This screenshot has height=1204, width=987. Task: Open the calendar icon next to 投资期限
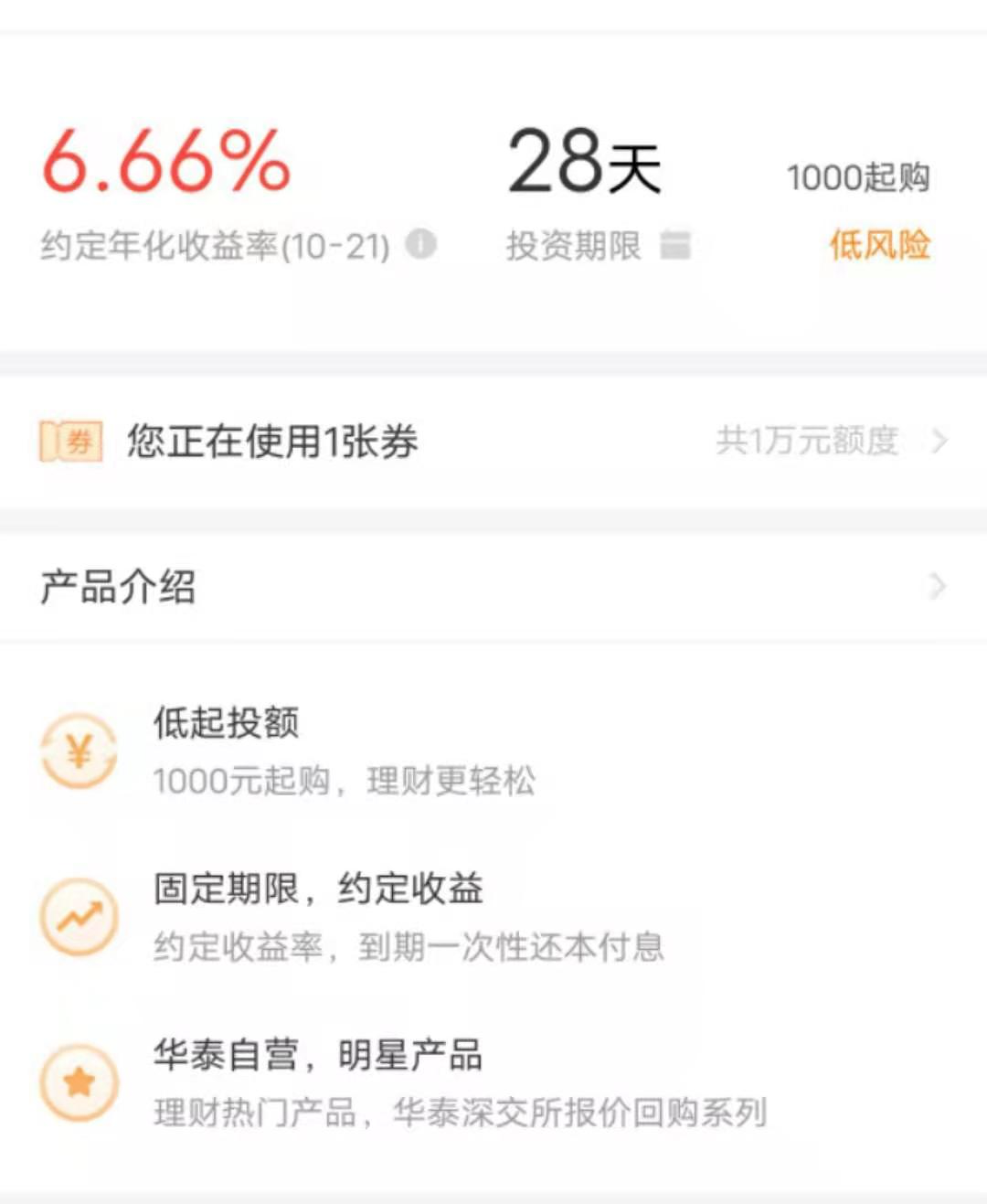674,244
